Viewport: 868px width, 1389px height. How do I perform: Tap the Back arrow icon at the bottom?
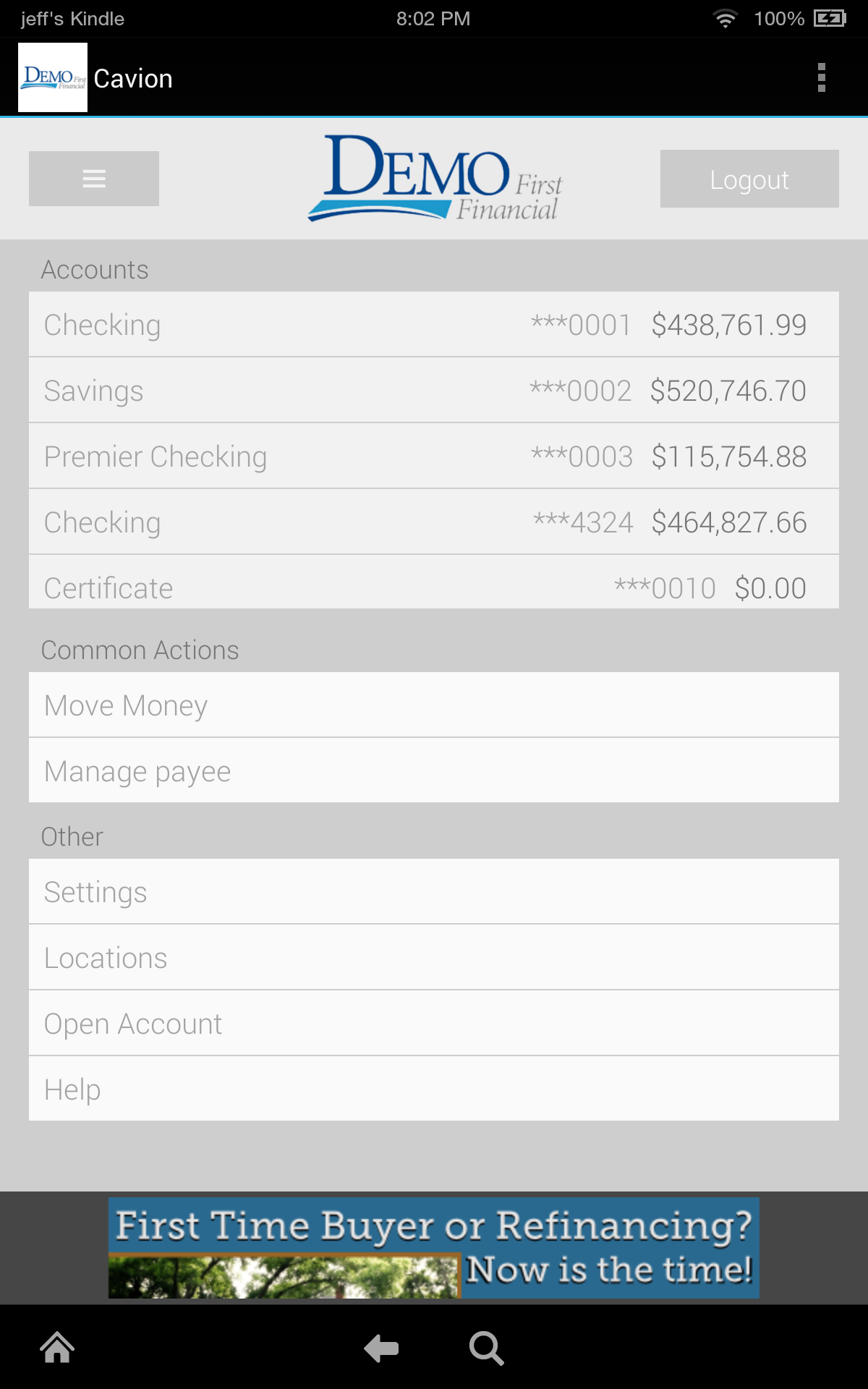pyautogui.click(x=380, y=1347)
